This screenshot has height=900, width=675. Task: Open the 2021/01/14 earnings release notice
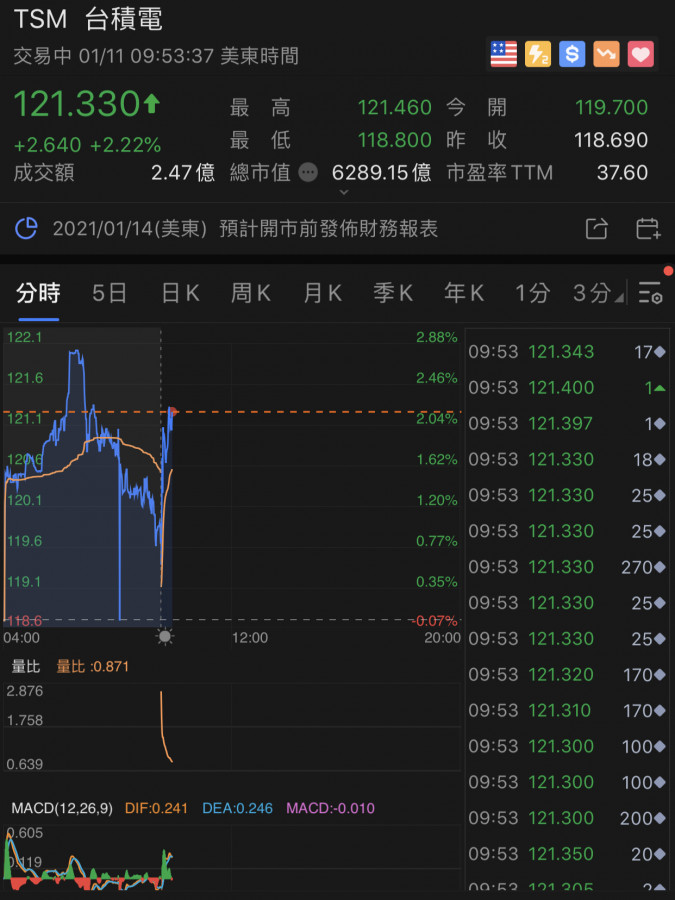click(x=245, y=229)
